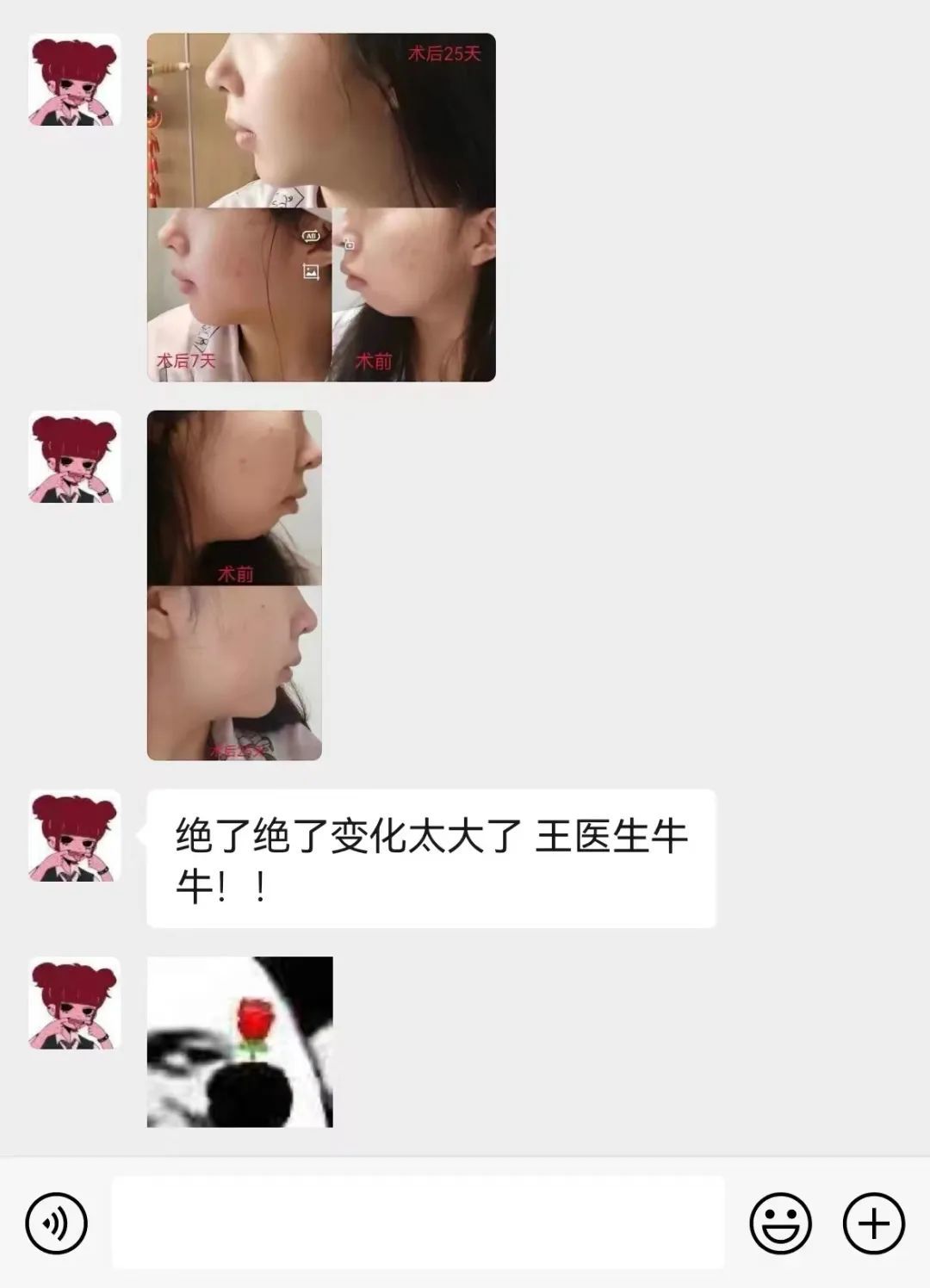The width and height of the screenshot is (930, 1288).
Task: Open the emoji sticker panel
Action: coord(780,1223)
